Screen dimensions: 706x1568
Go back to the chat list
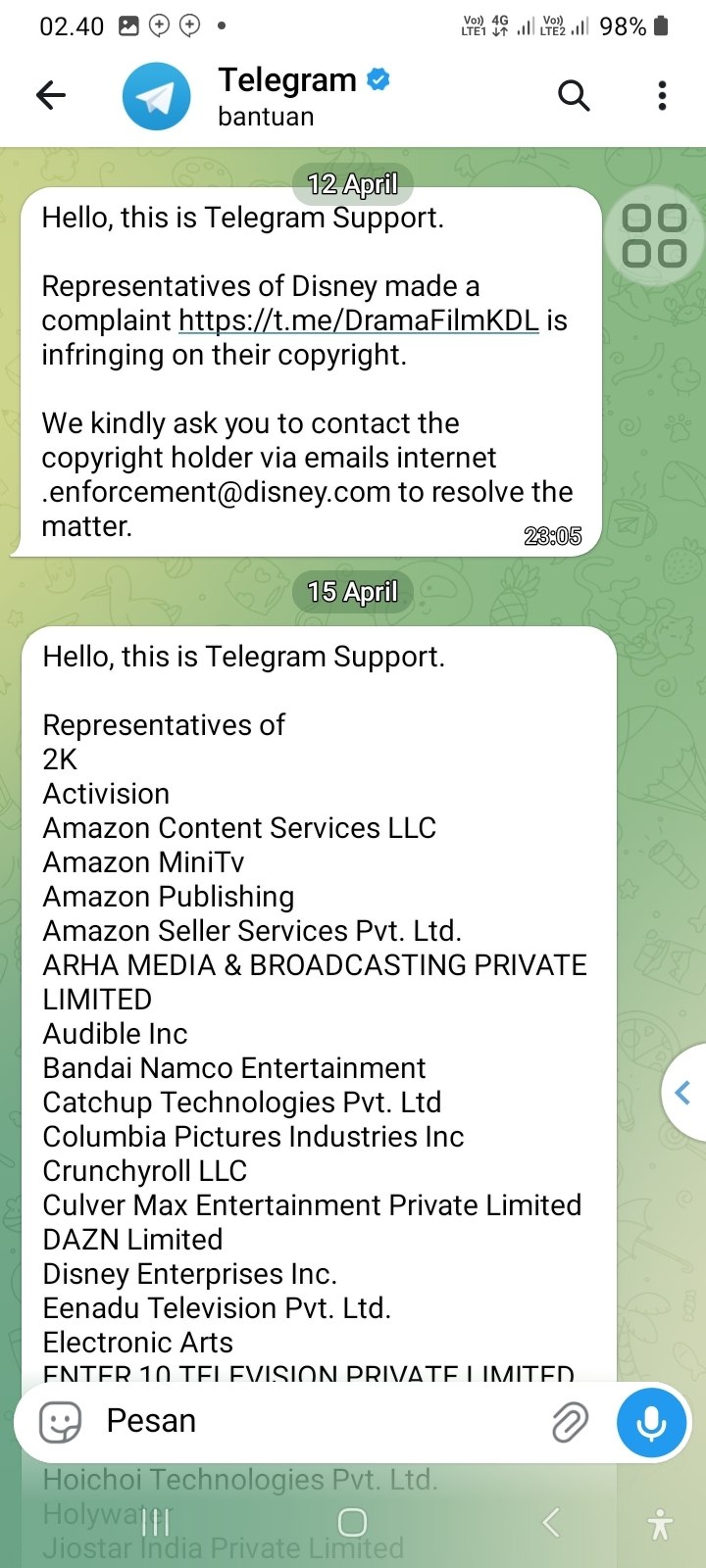[x=50, y=95]
